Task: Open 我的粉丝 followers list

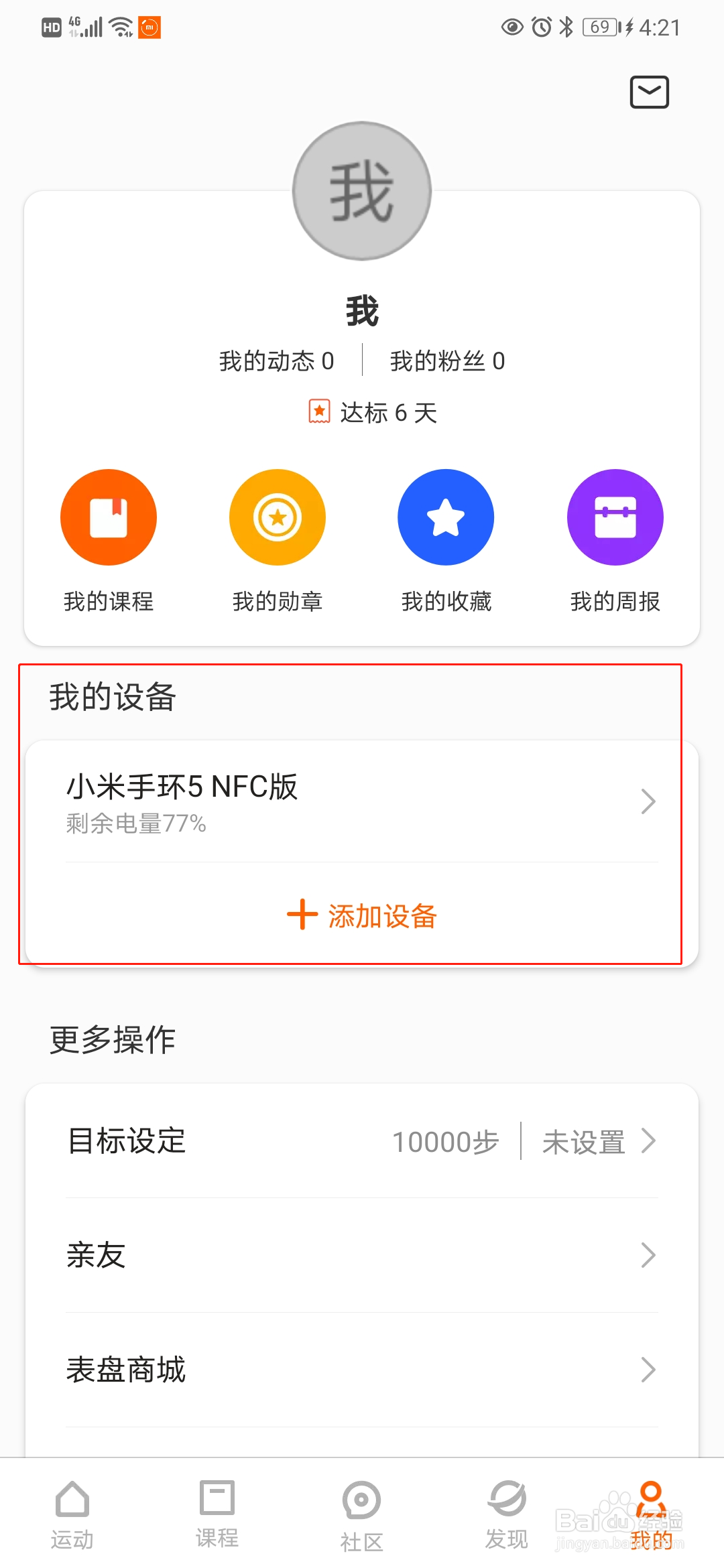Action: point(448,360)
